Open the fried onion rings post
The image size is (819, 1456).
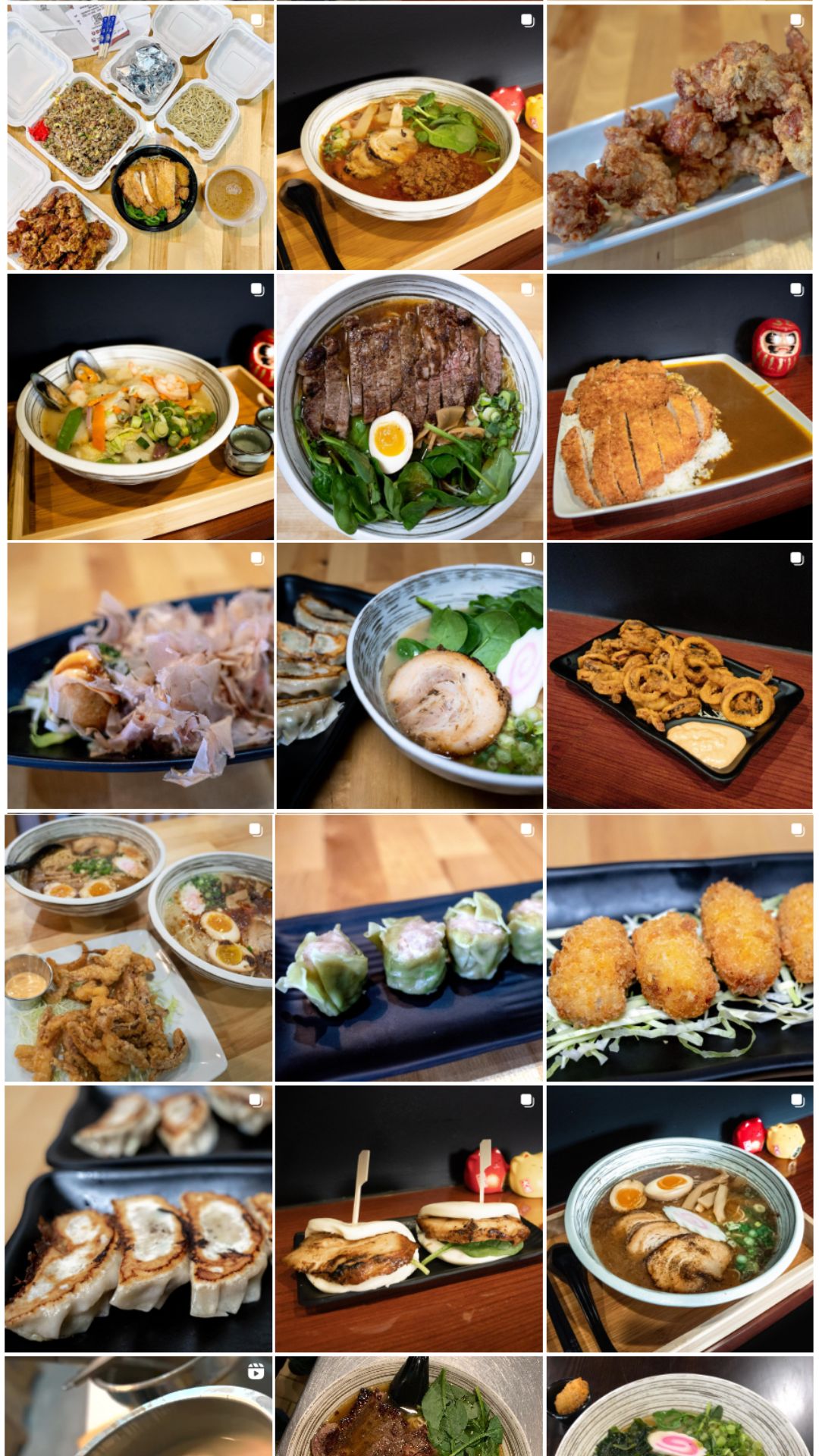pos(679,675)
